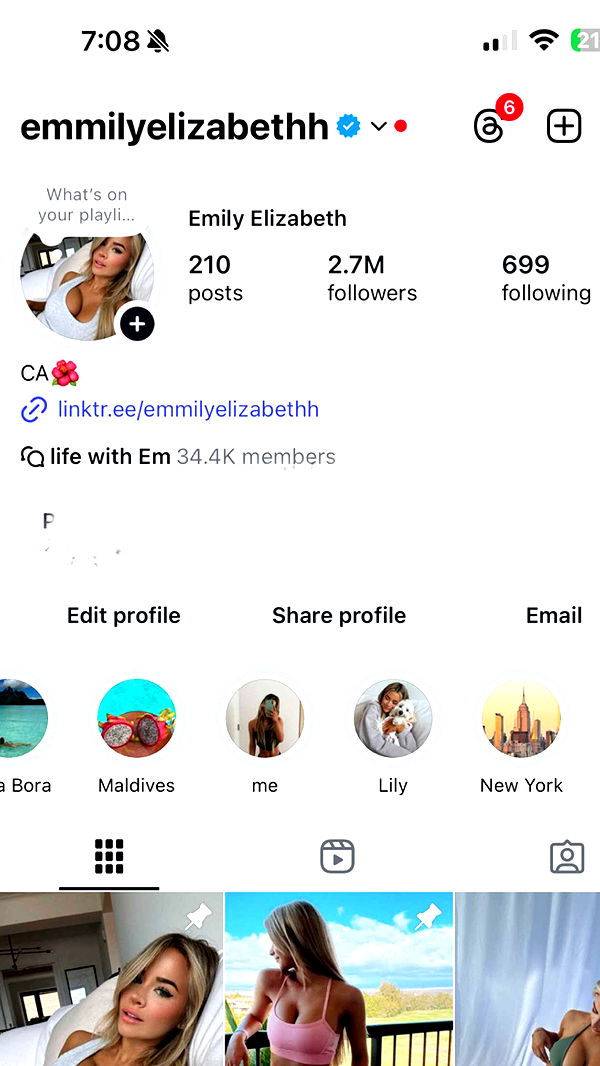View the 2.7M followers list
This screenshot has width=600, height=1066.
click(372, 278)
